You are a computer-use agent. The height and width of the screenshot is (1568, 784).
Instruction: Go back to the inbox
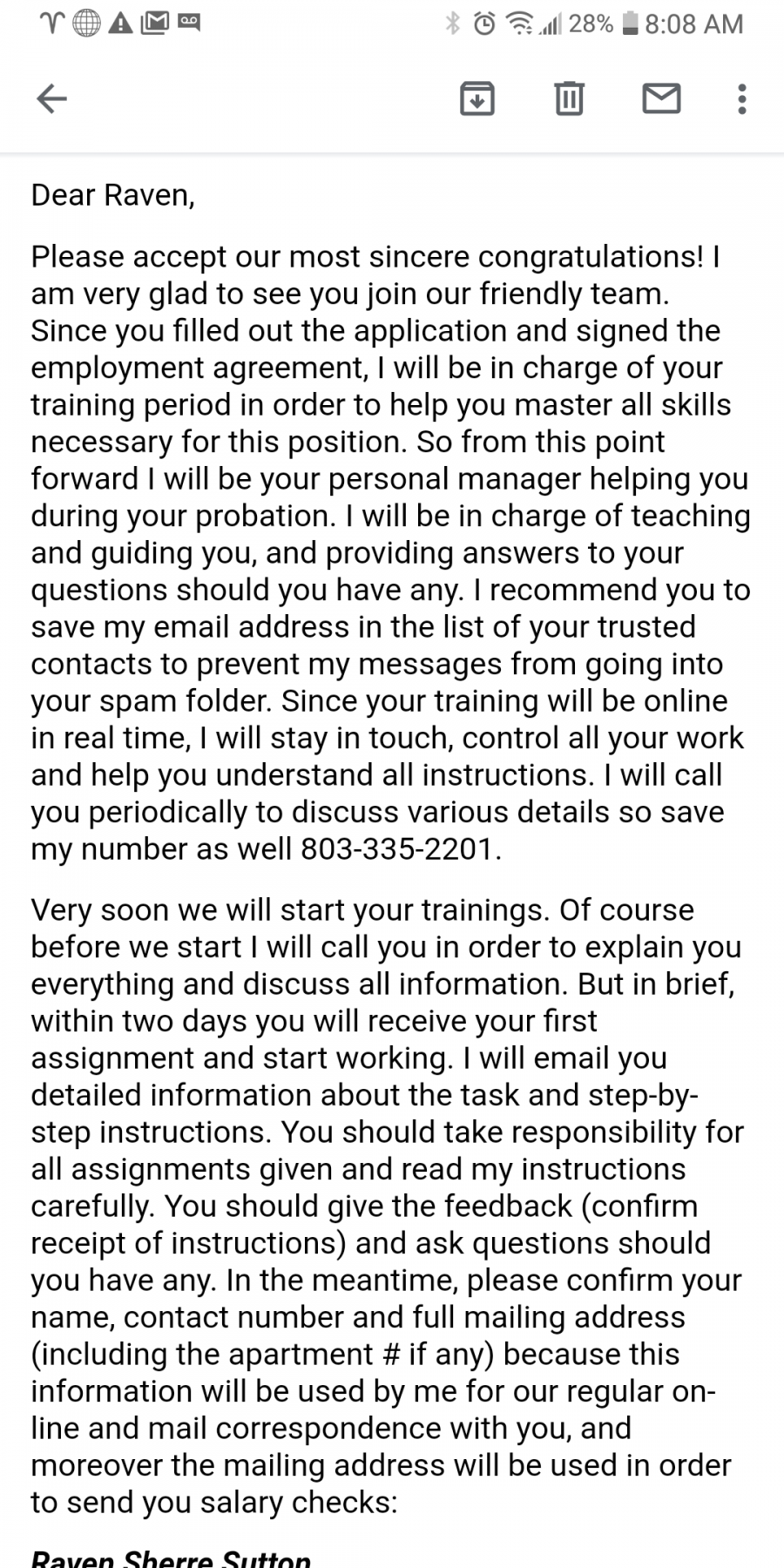pyautogui.click(x=51, y=98)
